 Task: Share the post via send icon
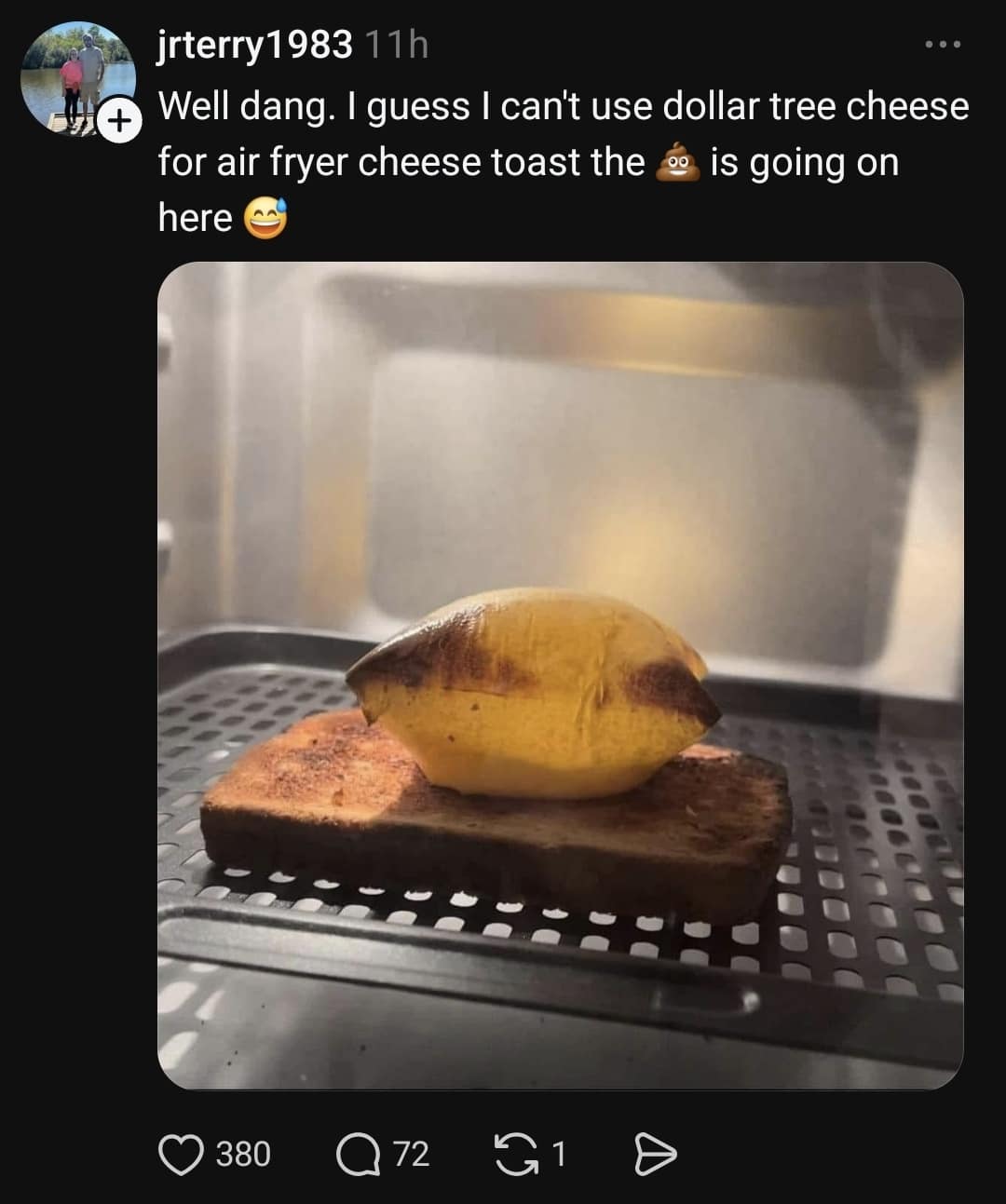click(x=655, y=1154)
